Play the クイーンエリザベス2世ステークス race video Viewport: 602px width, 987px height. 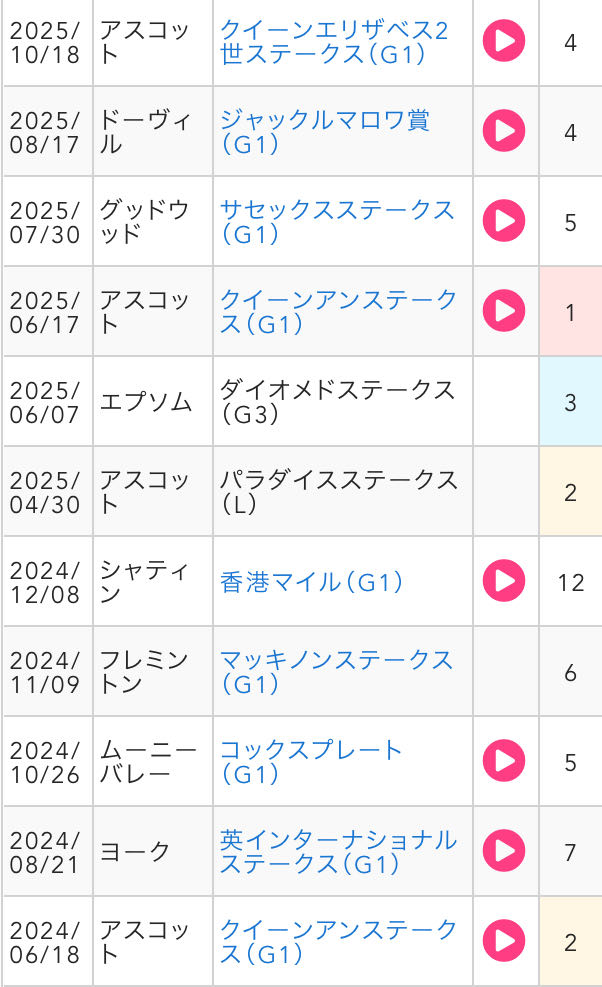[x=504, y=42]
